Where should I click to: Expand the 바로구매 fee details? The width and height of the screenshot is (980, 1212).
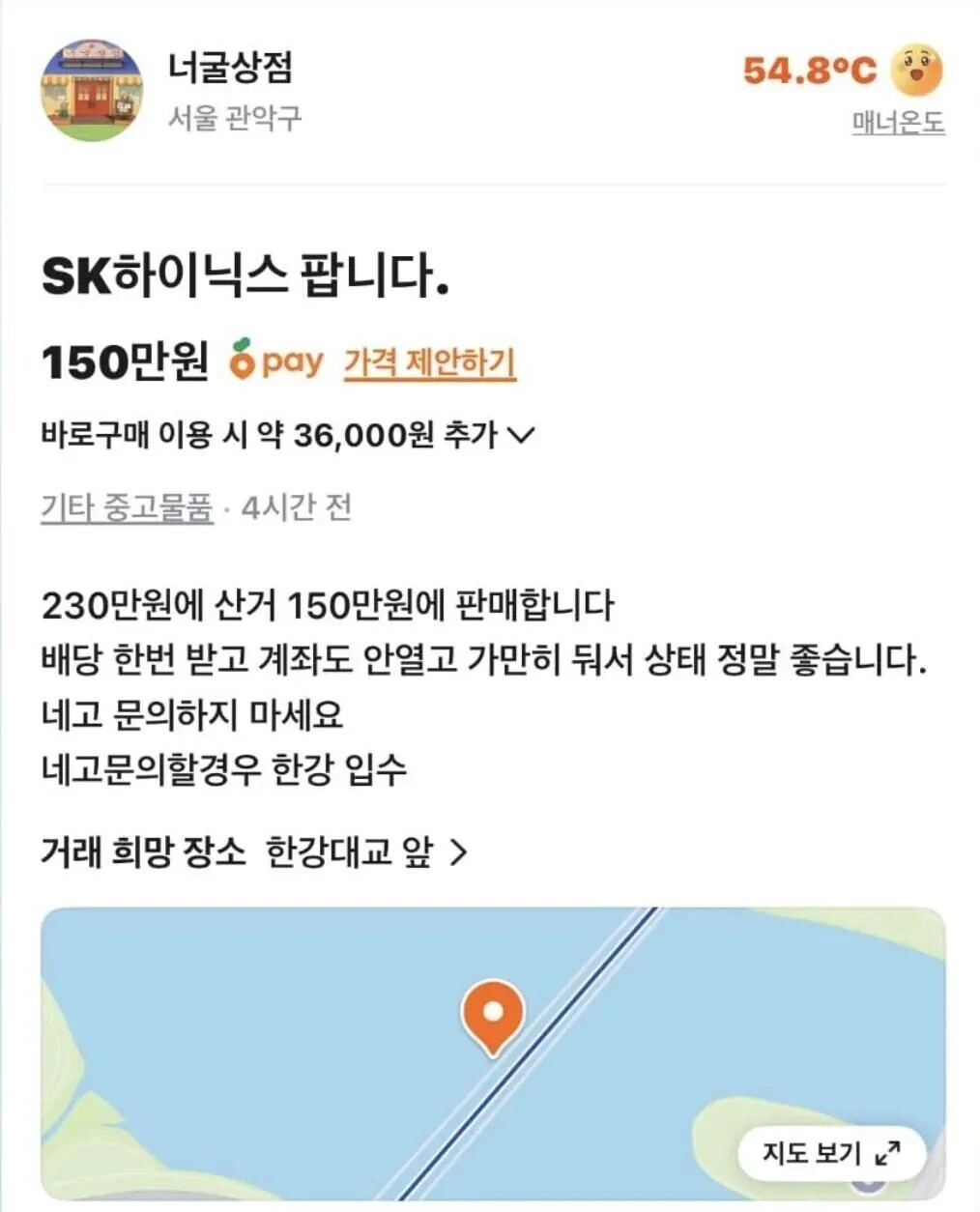coord(287,435)
